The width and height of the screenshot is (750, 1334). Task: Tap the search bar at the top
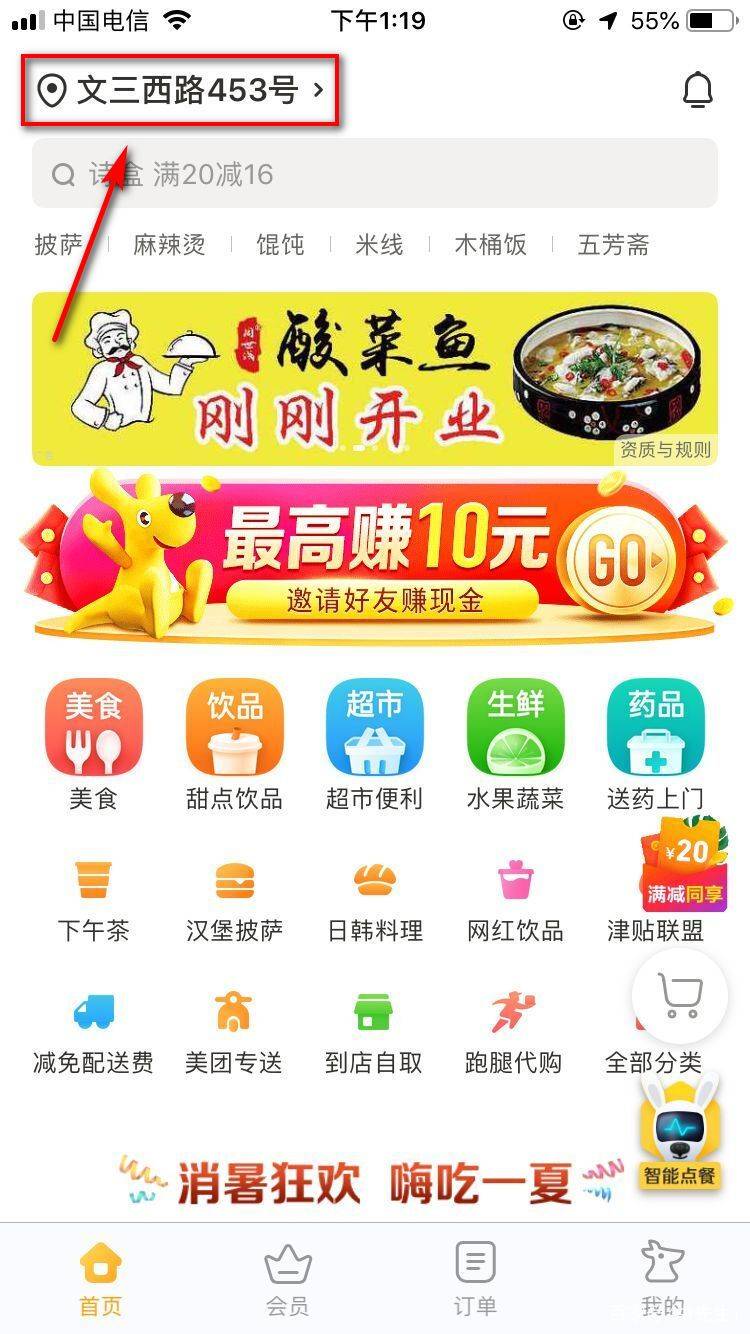click(375, 174)
